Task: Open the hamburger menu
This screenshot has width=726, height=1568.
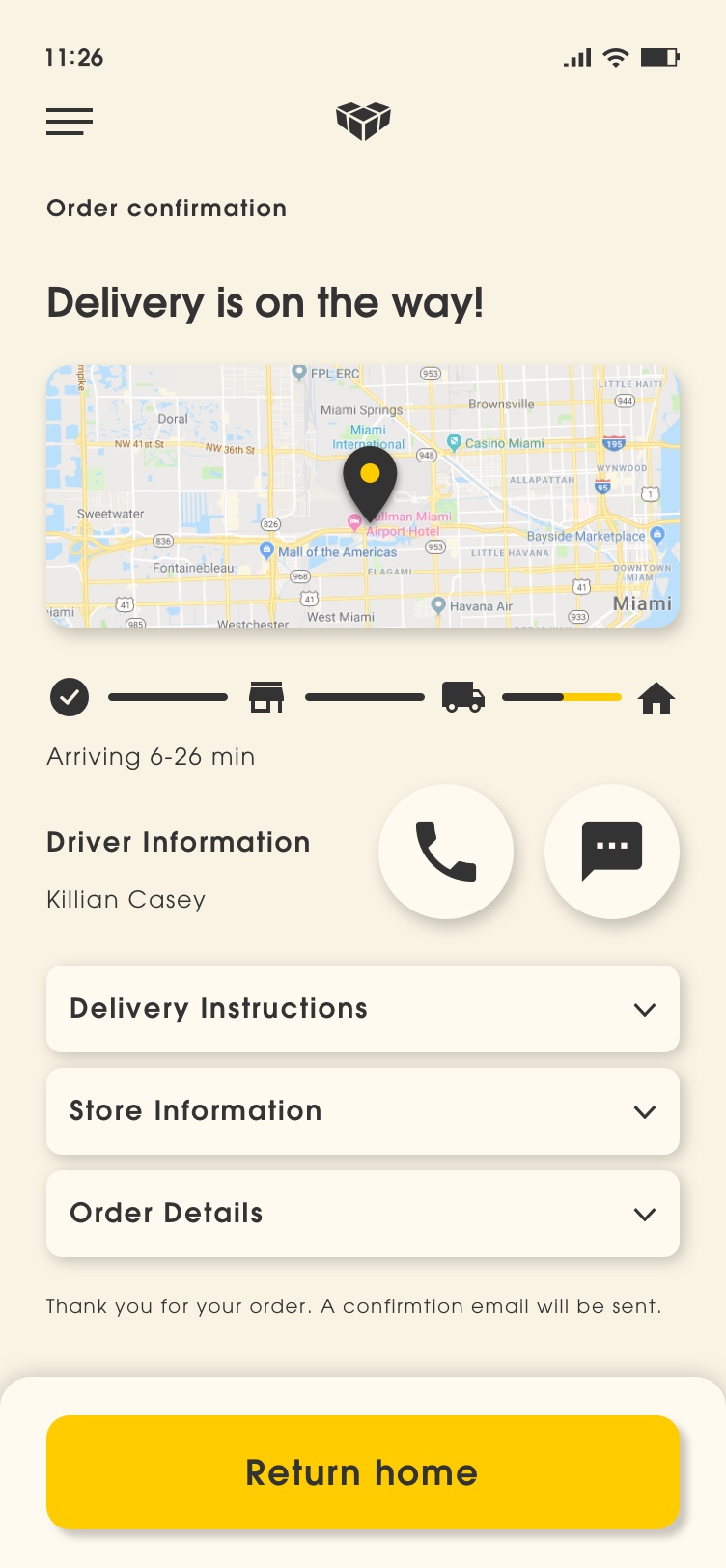Action: [x=70, y=122]
